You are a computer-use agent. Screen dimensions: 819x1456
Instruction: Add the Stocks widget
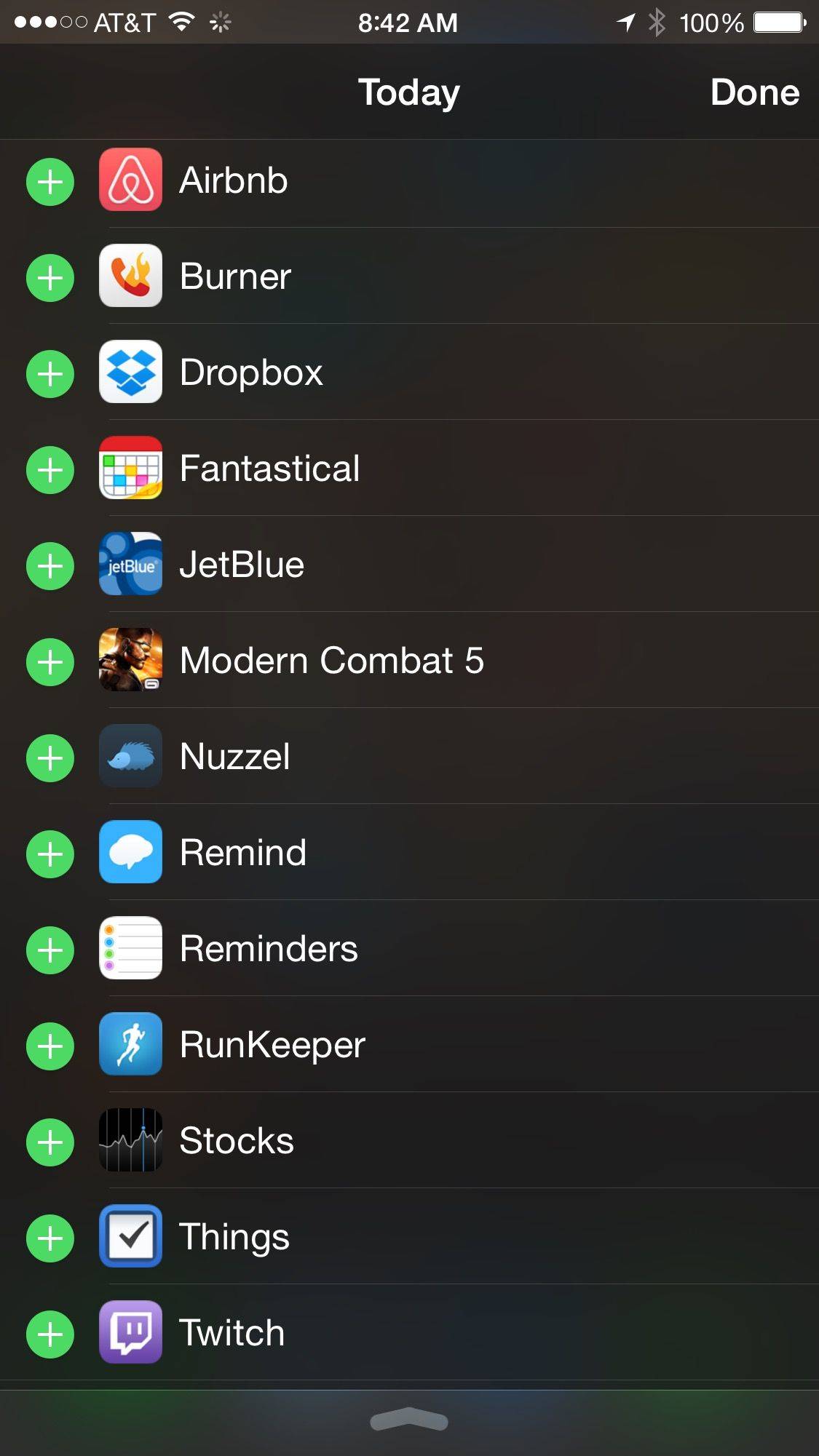click(x=50, y=1142)
